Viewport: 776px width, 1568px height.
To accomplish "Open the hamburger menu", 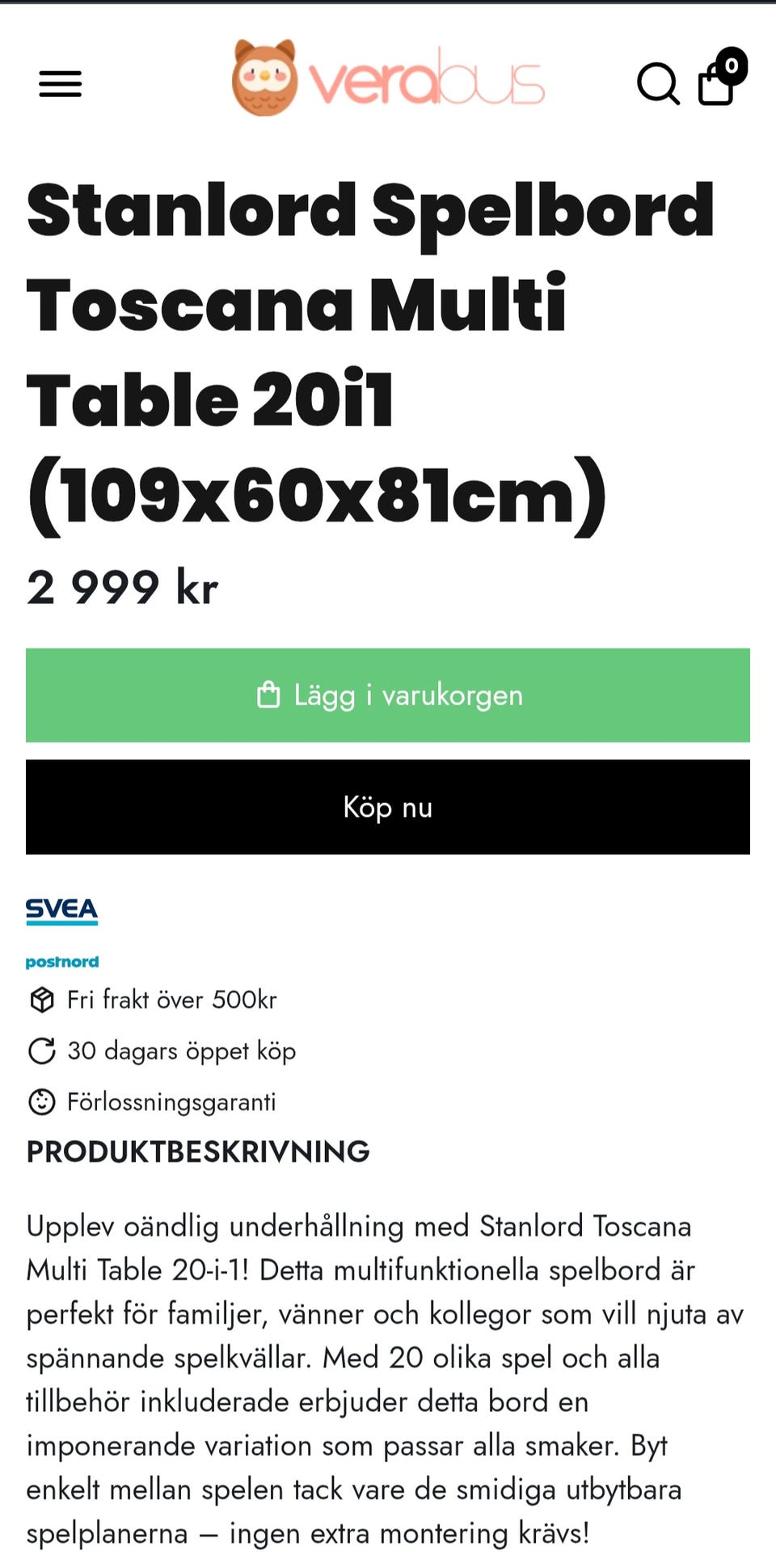I will (x=61, y=83).
